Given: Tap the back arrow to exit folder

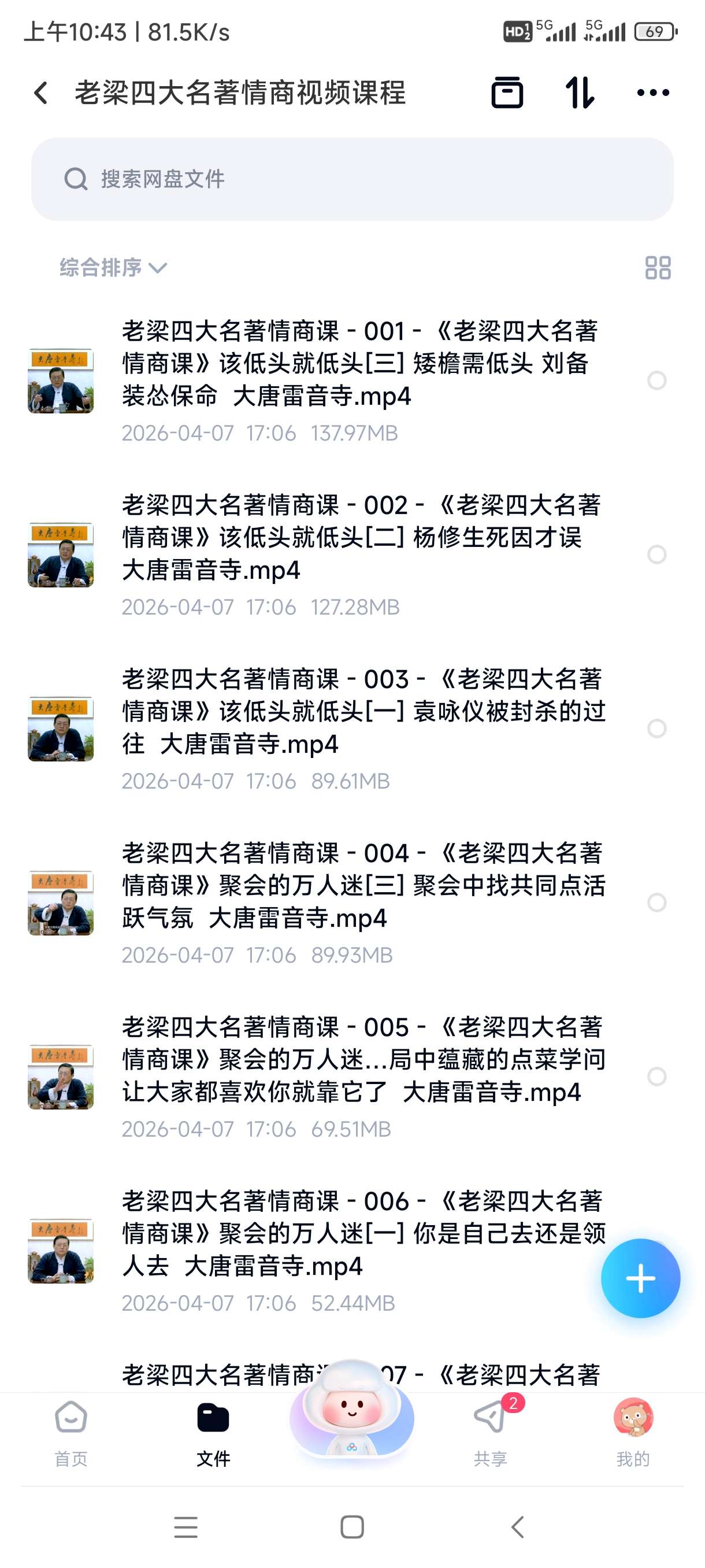Looking at the screenshot, I should 39,93.
